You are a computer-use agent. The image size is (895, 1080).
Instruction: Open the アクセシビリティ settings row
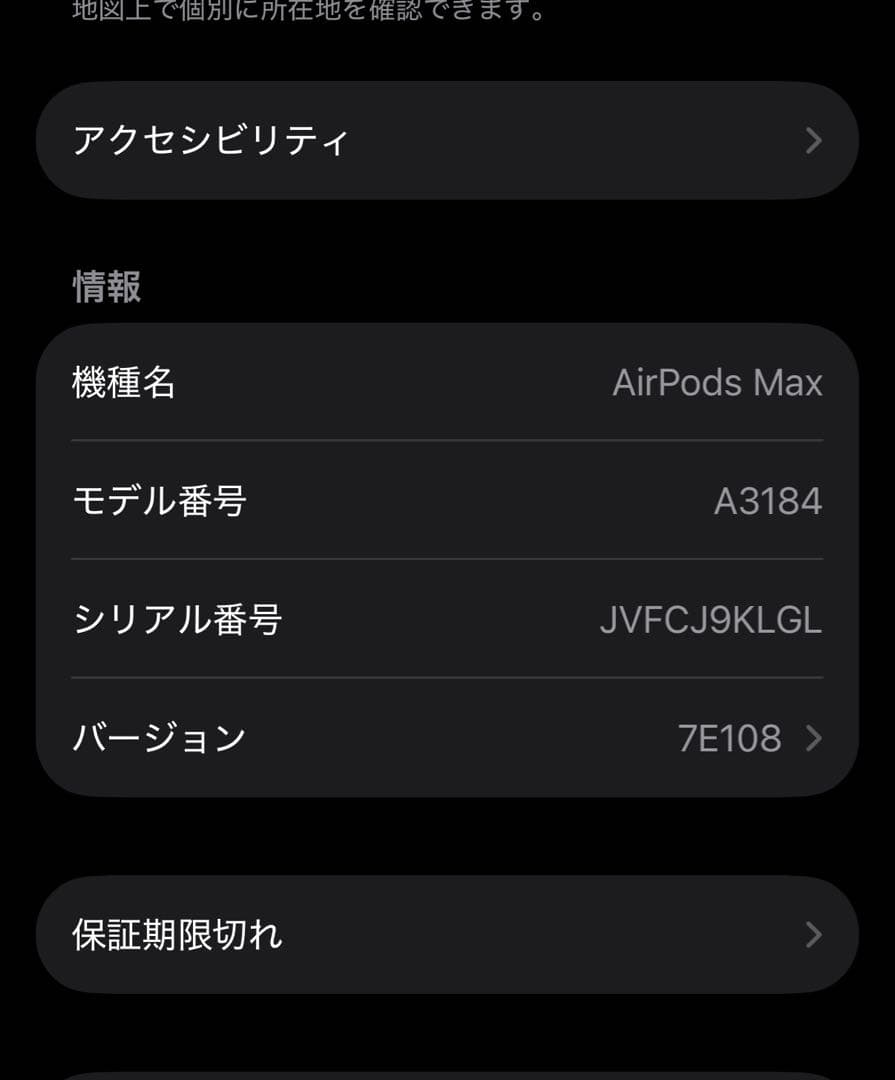(447, 140)
